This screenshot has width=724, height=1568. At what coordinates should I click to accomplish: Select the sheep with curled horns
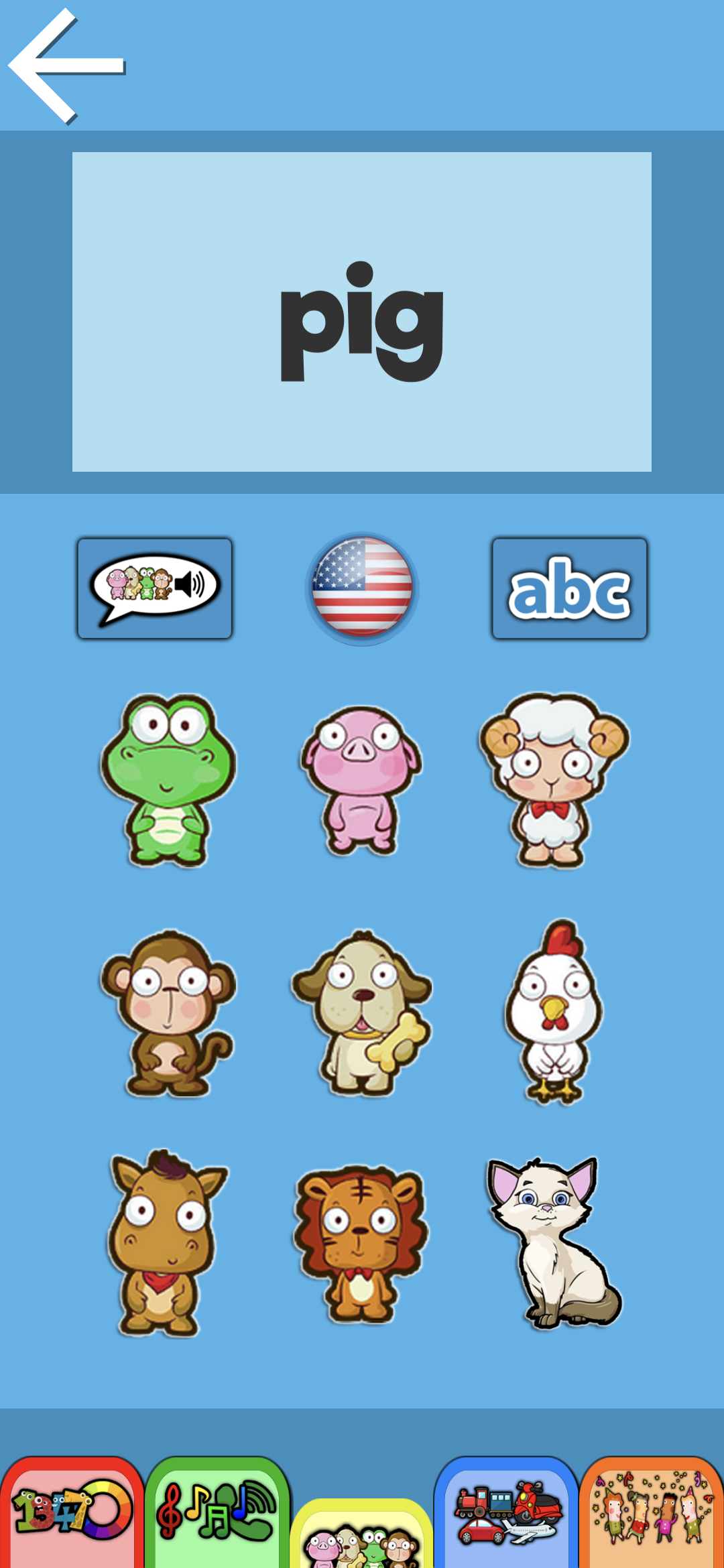click(554, 781)
